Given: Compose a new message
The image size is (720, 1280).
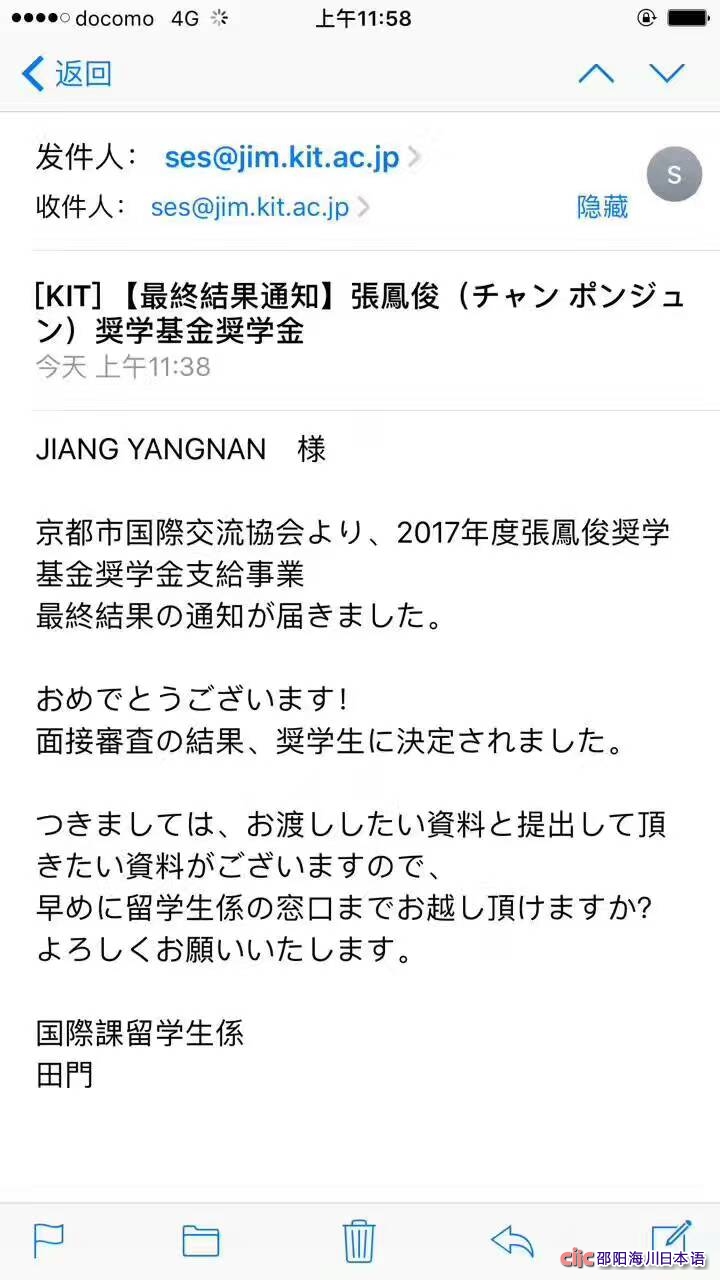Looking at the screenshot, I should [x=671, y=1238].
